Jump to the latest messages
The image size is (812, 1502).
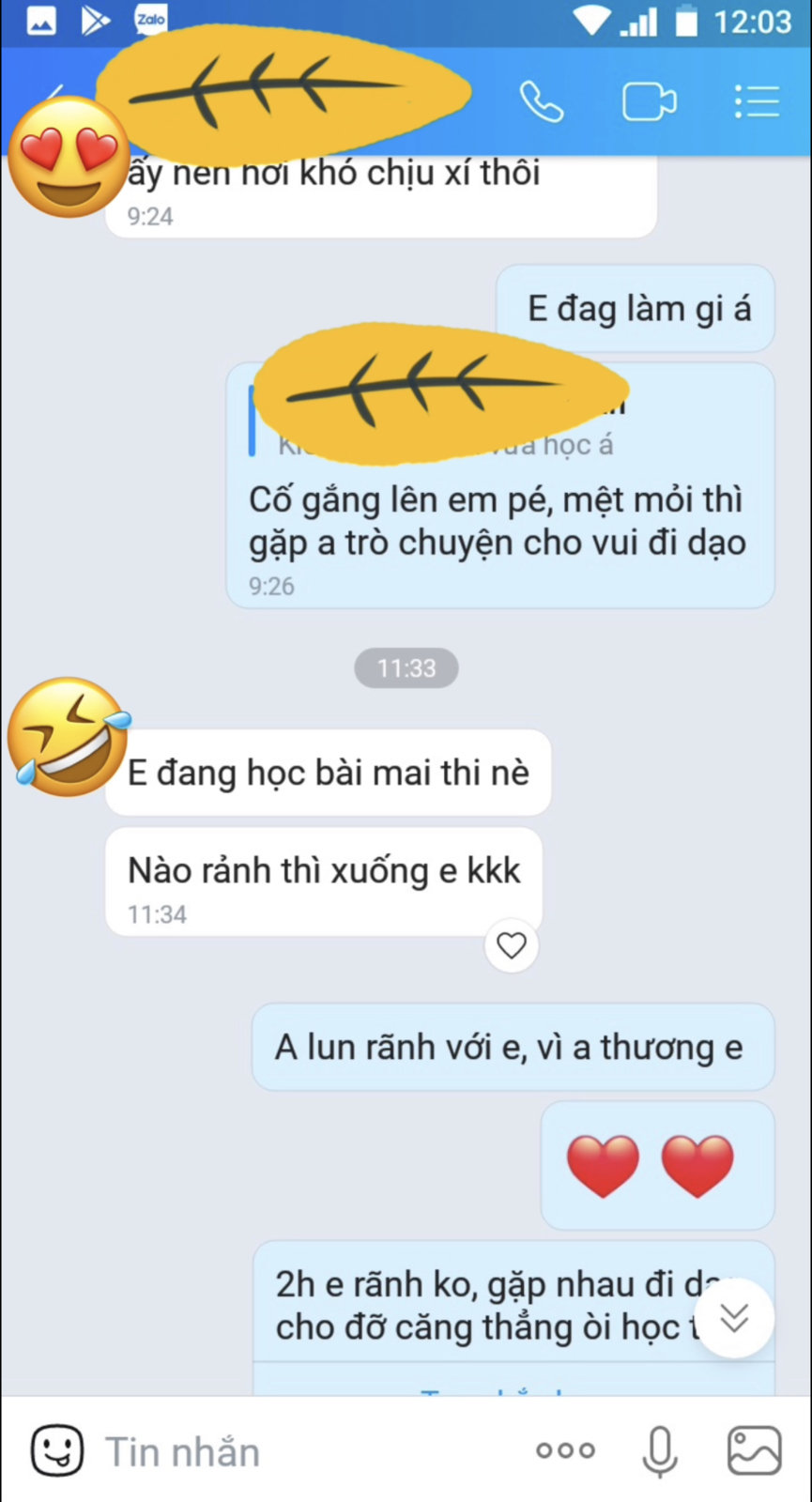[x=735, y=1317]
